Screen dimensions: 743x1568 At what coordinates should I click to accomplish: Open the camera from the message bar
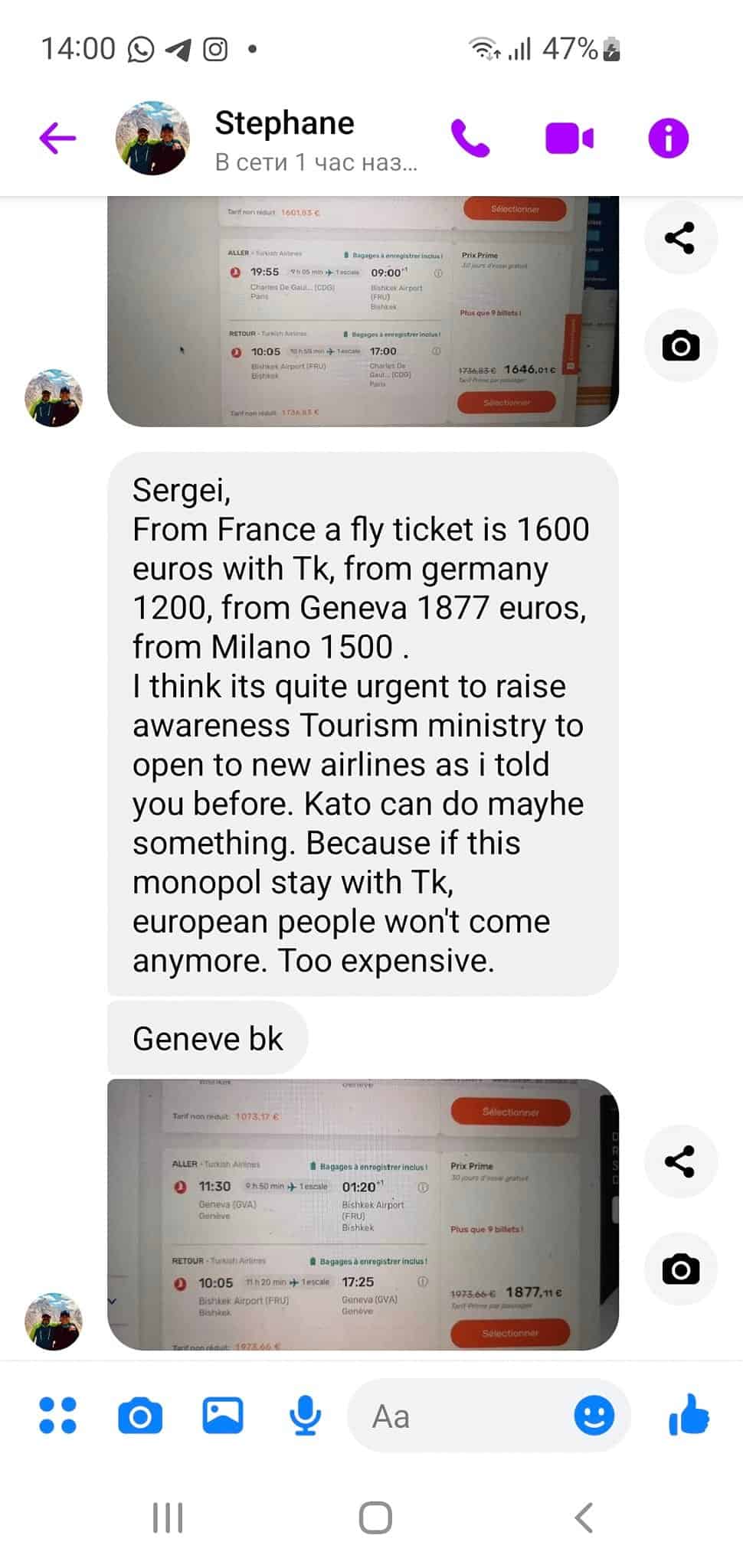[140, 1415]
